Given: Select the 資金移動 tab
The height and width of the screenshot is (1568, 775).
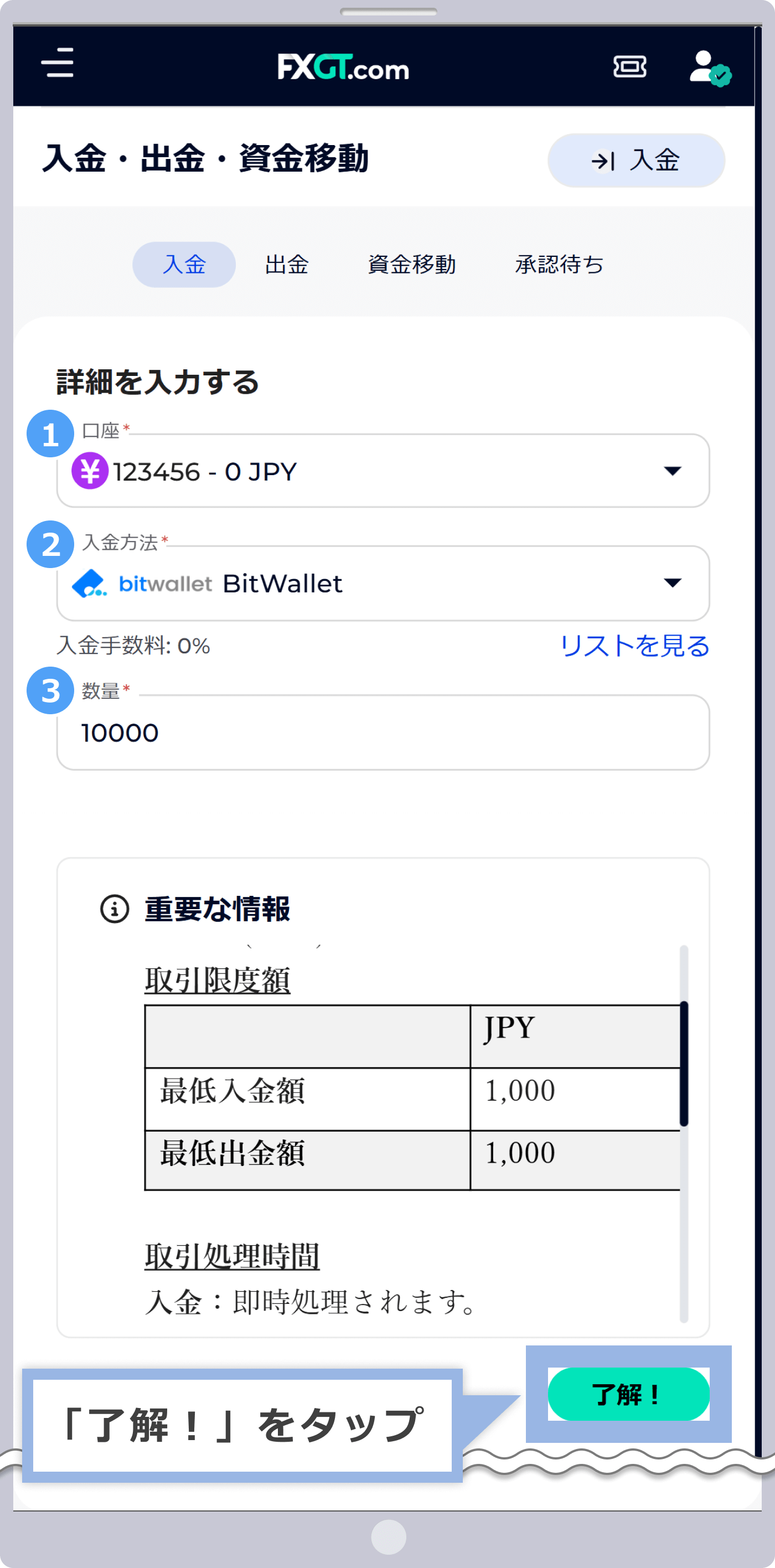Looking at the screenshot, I should [x=413, y=264].
